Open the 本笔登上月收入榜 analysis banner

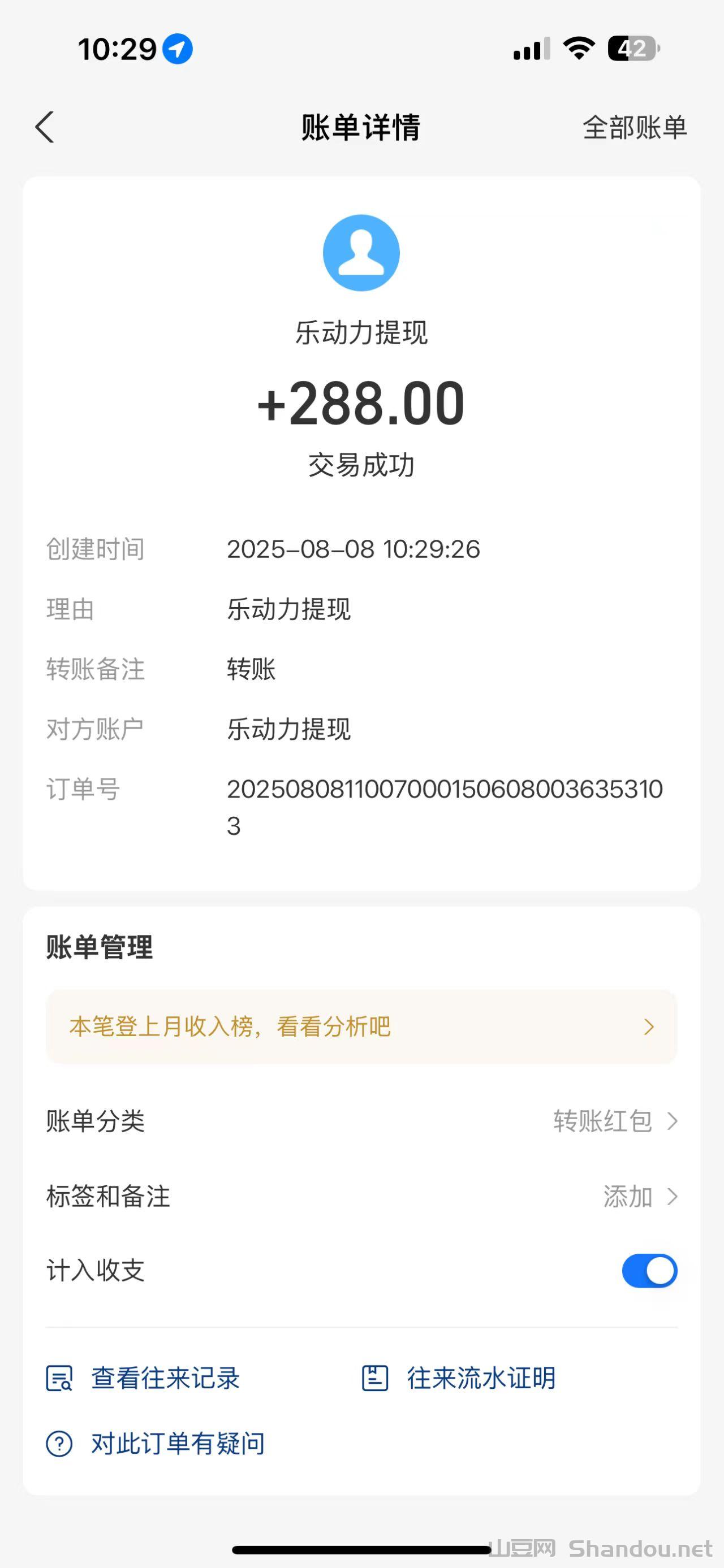(361, 1027)
